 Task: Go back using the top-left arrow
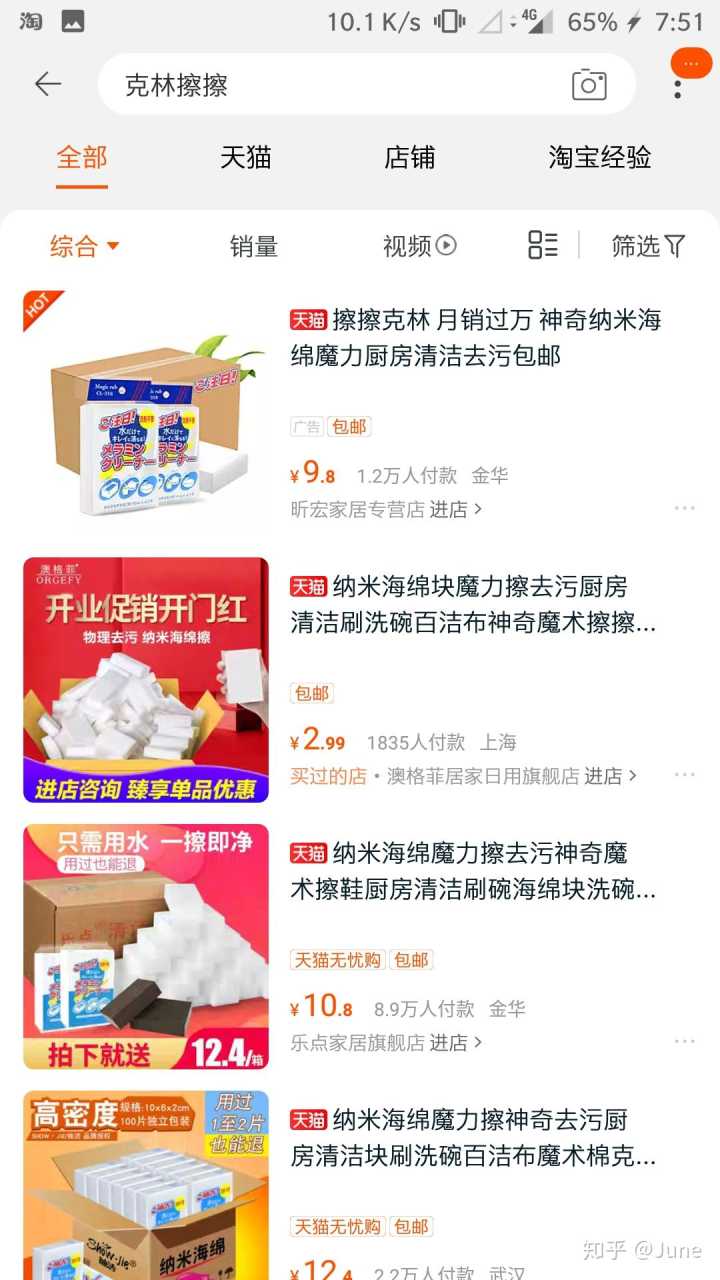48,84
